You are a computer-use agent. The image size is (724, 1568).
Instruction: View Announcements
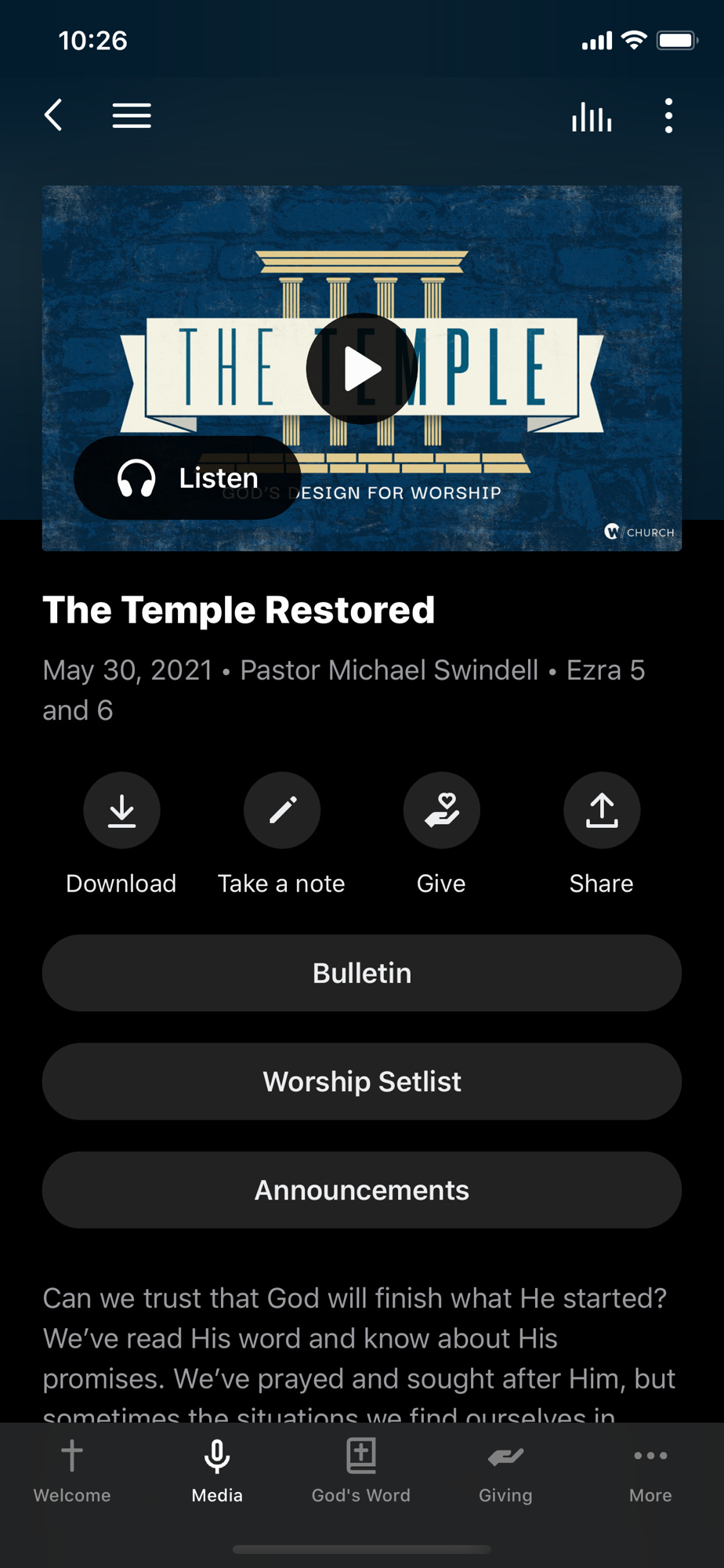(362, 1189)
